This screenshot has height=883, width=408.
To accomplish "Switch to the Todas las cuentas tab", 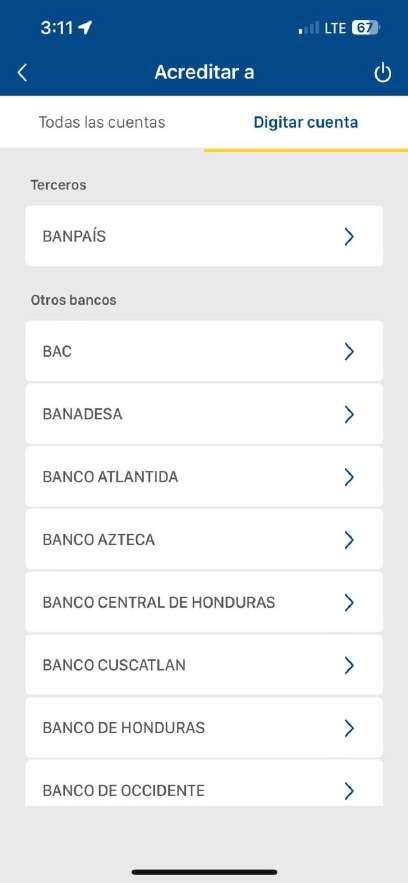I will pyautogui.click(x=102, y=122).
